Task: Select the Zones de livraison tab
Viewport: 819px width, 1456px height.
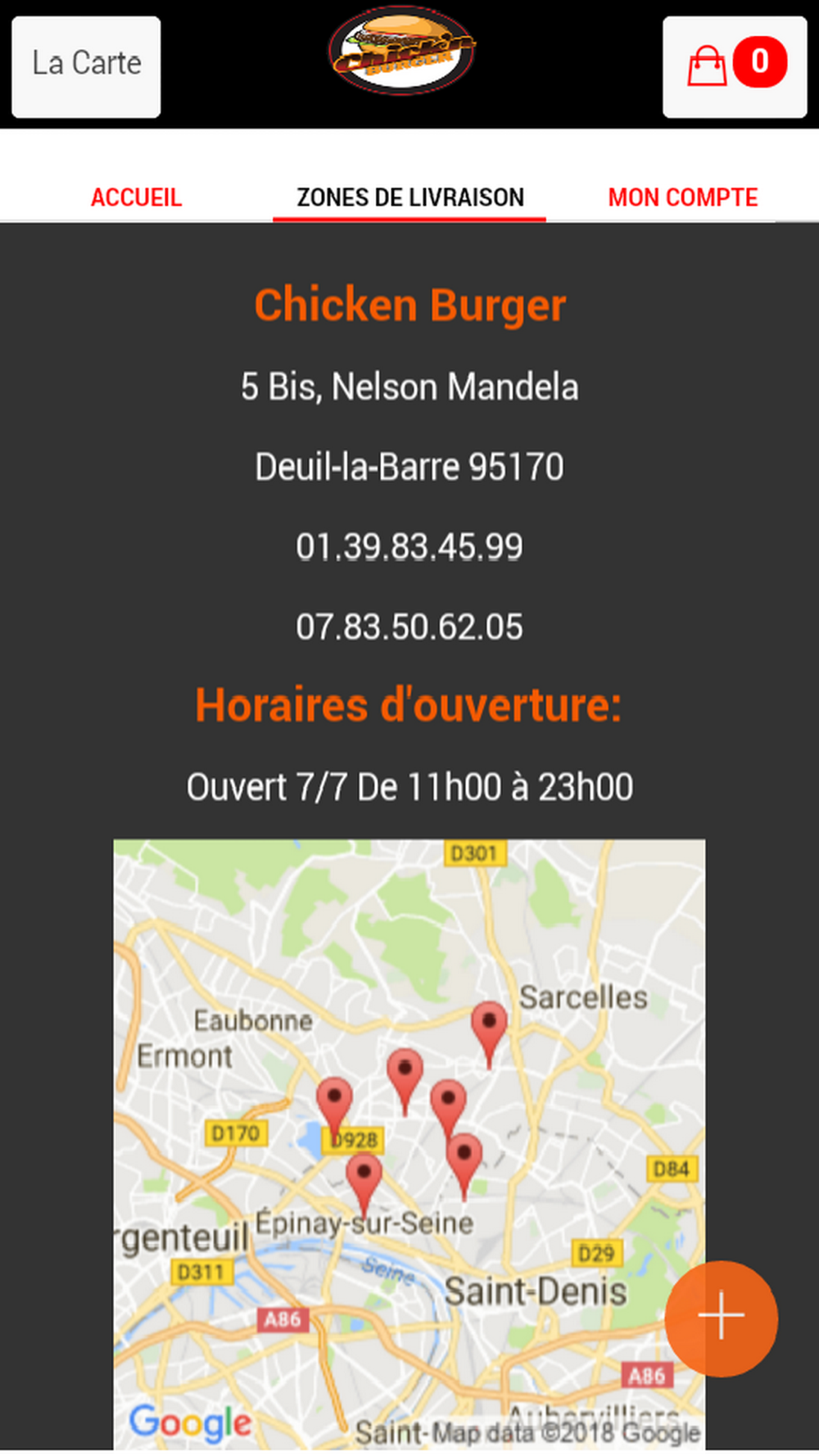Action: click(x=409, y=197)
